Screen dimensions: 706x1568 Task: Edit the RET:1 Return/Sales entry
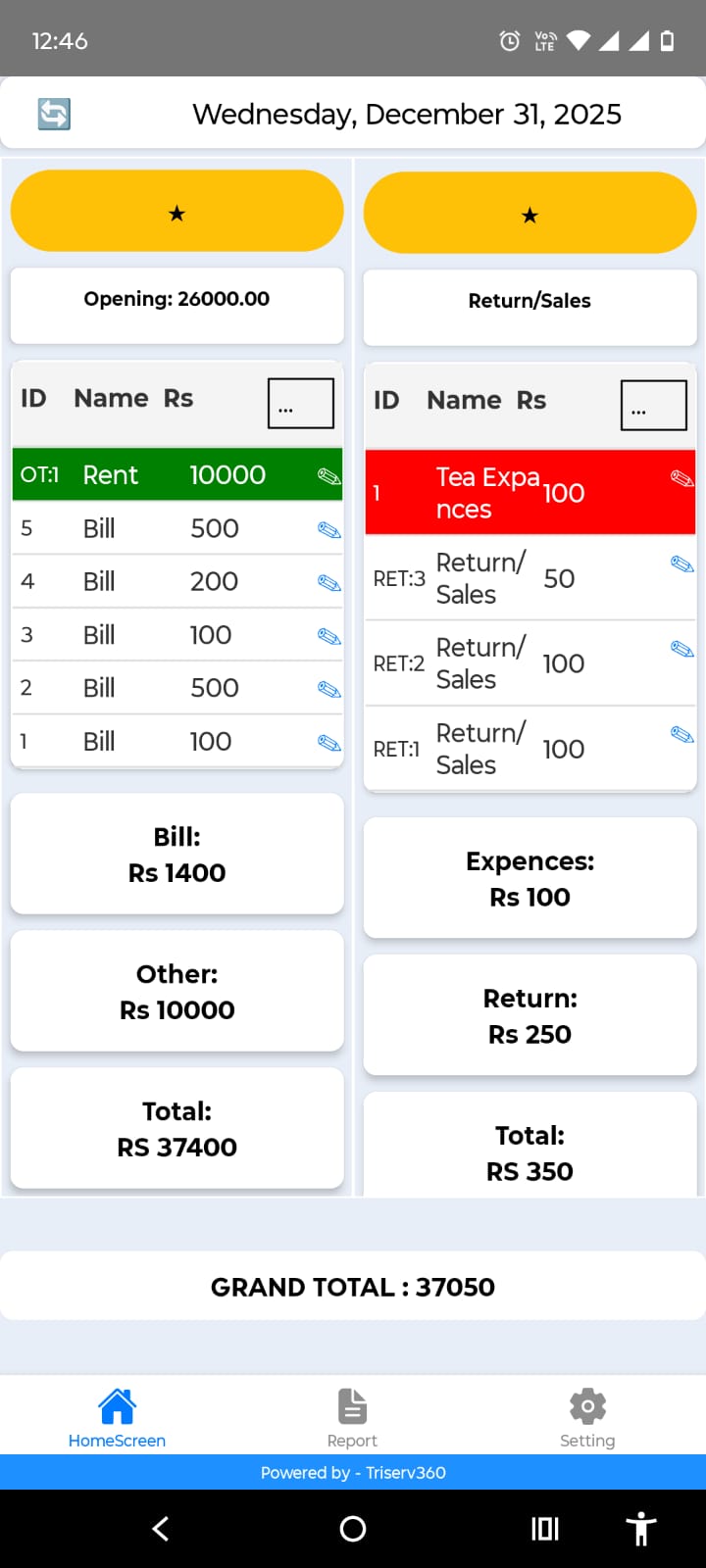coord(681,734)
